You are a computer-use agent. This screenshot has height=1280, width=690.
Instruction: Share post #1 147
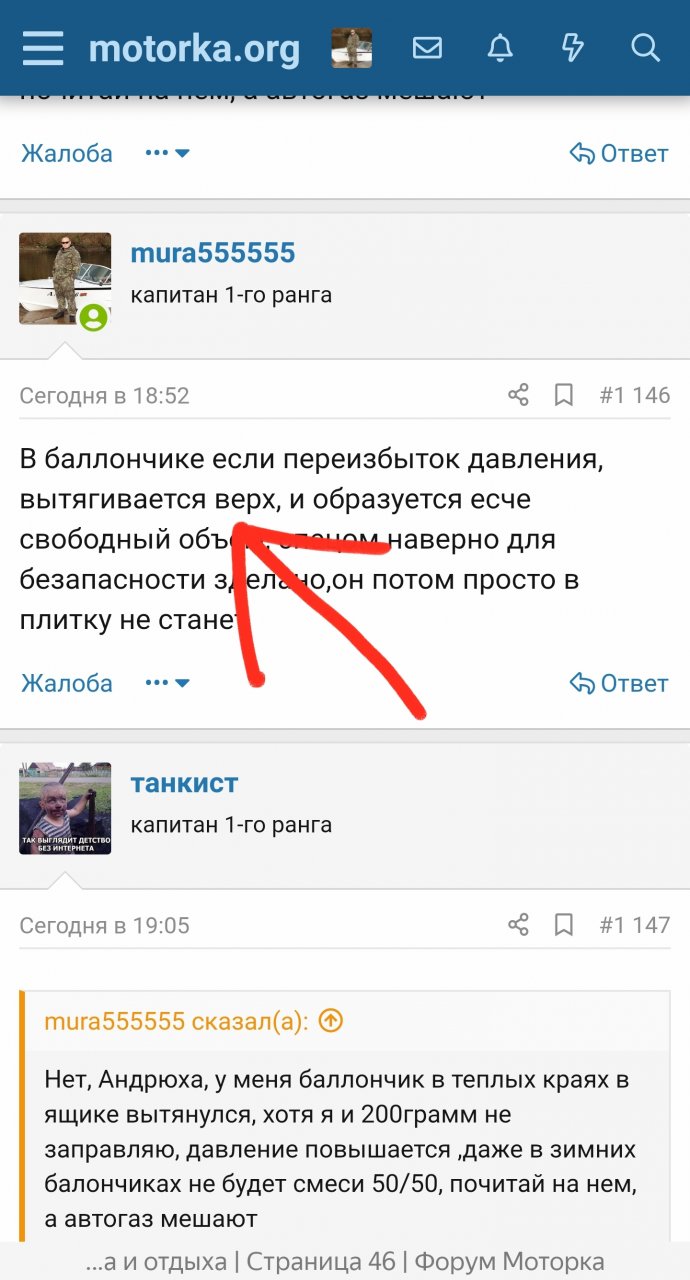[x=518, y=925]
